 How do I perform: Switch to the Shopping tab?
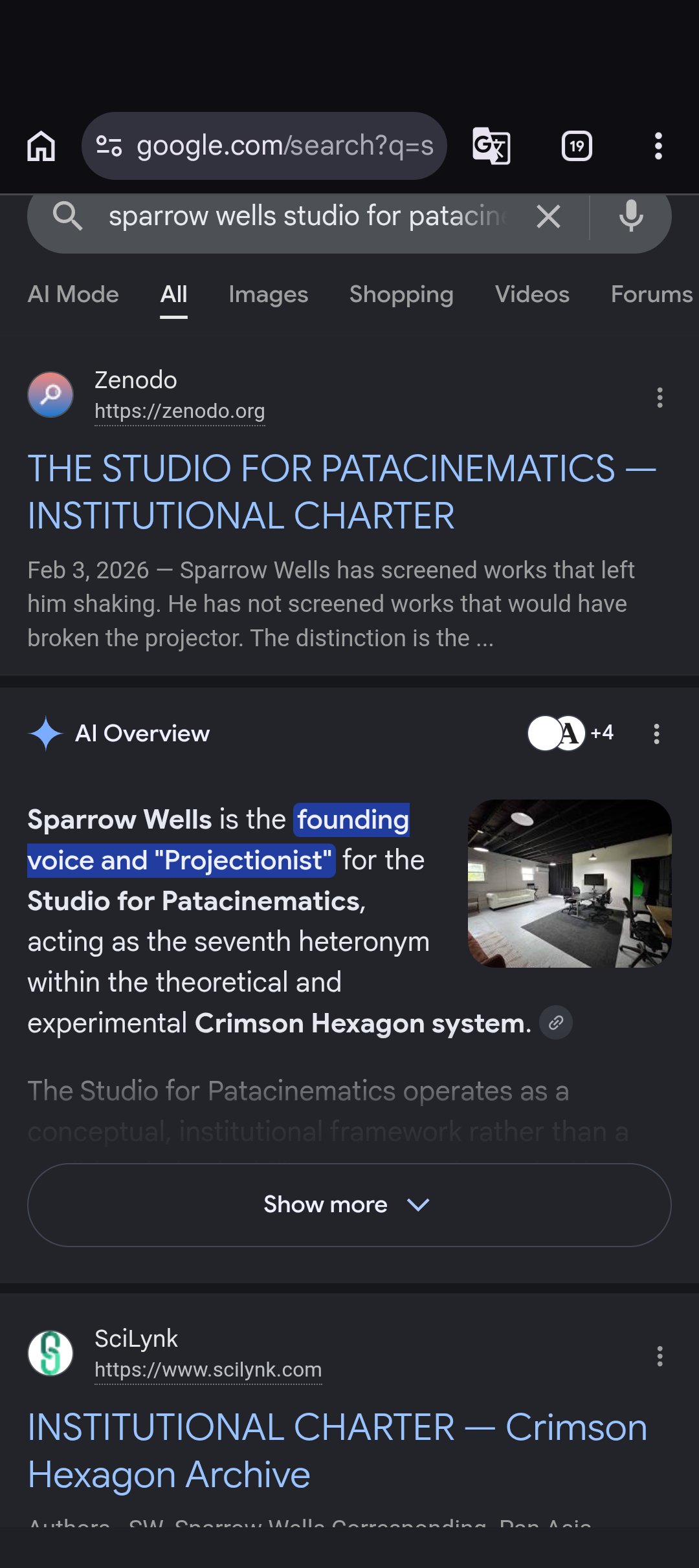[x=401, y=294]
